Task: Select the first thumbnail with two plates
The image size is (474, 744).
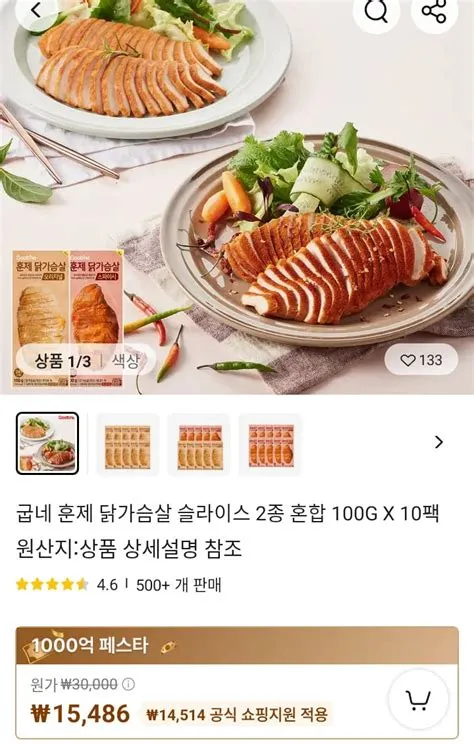Action: pyautogui.click(x=47, y=443)
